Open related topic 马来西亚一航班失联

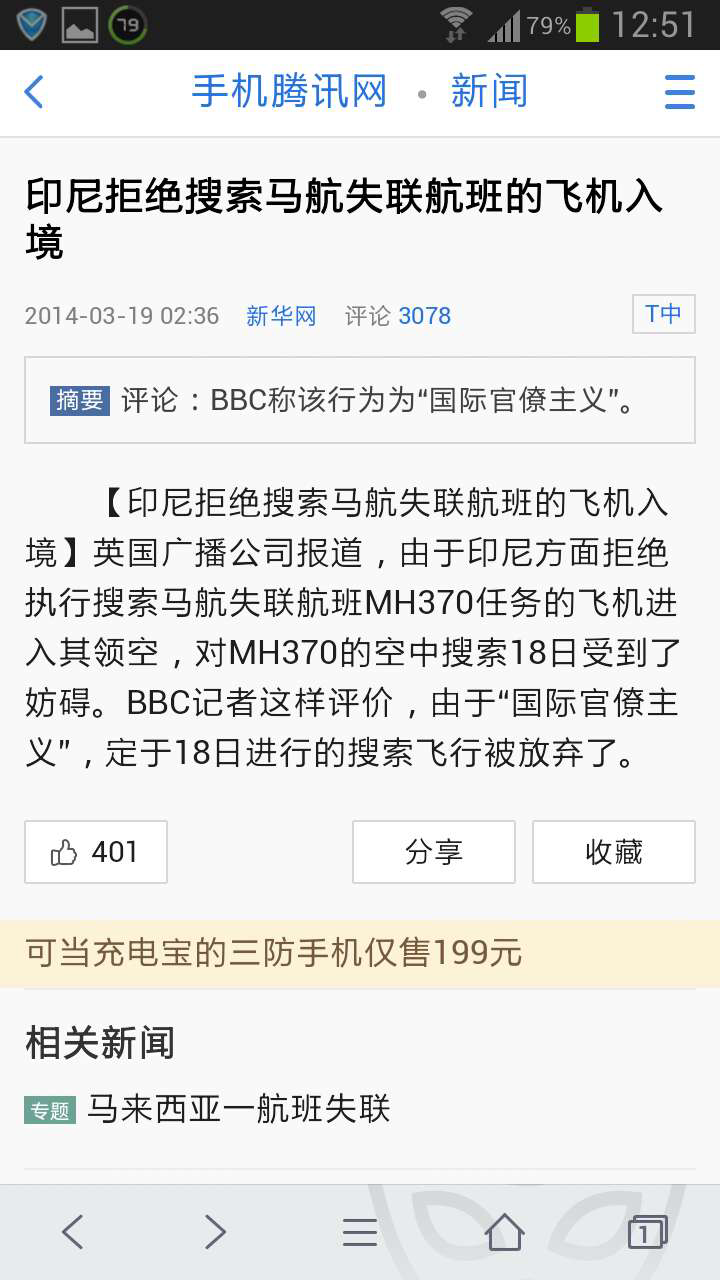point(238,1109)
